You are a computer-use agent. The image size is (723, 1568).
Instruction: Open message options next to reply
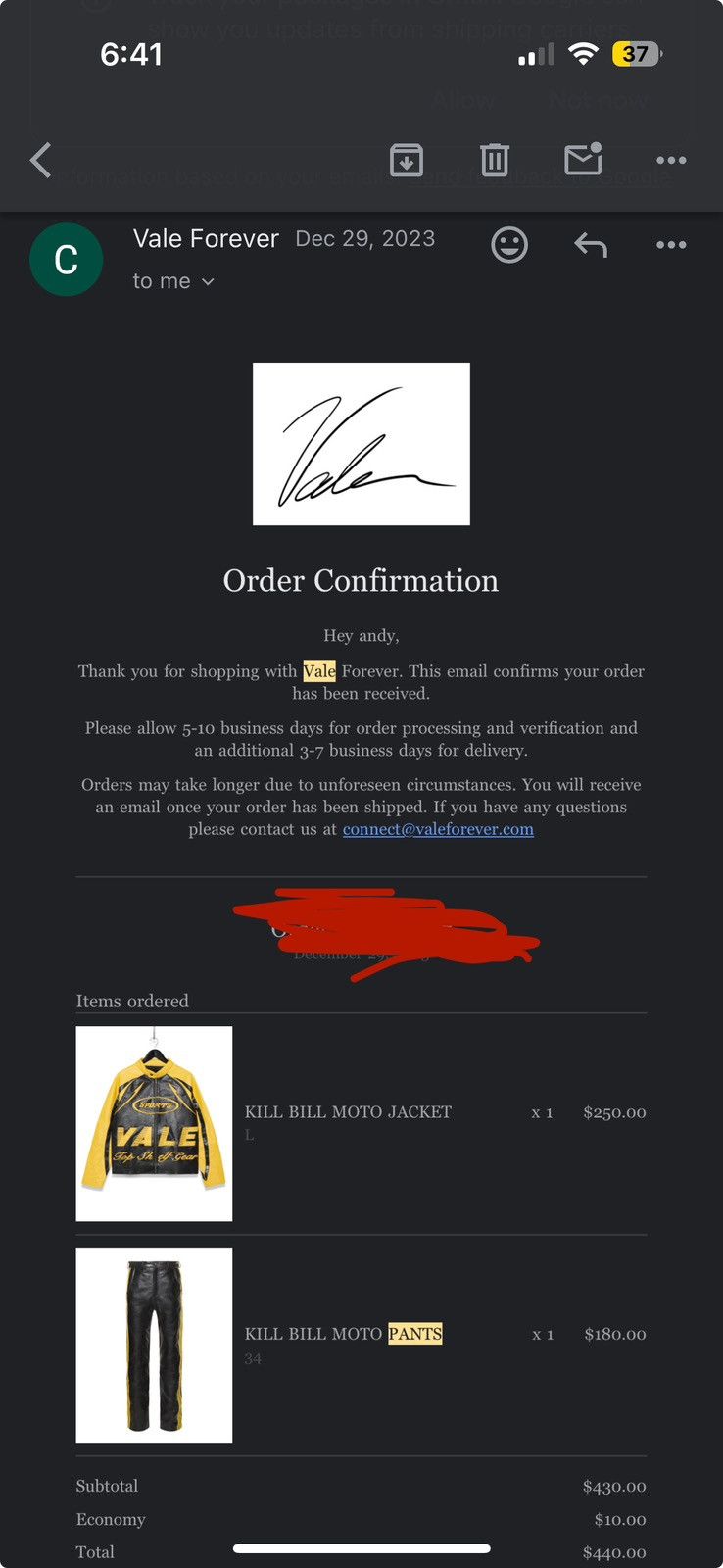pyautogui.click(x=671, y=245)
